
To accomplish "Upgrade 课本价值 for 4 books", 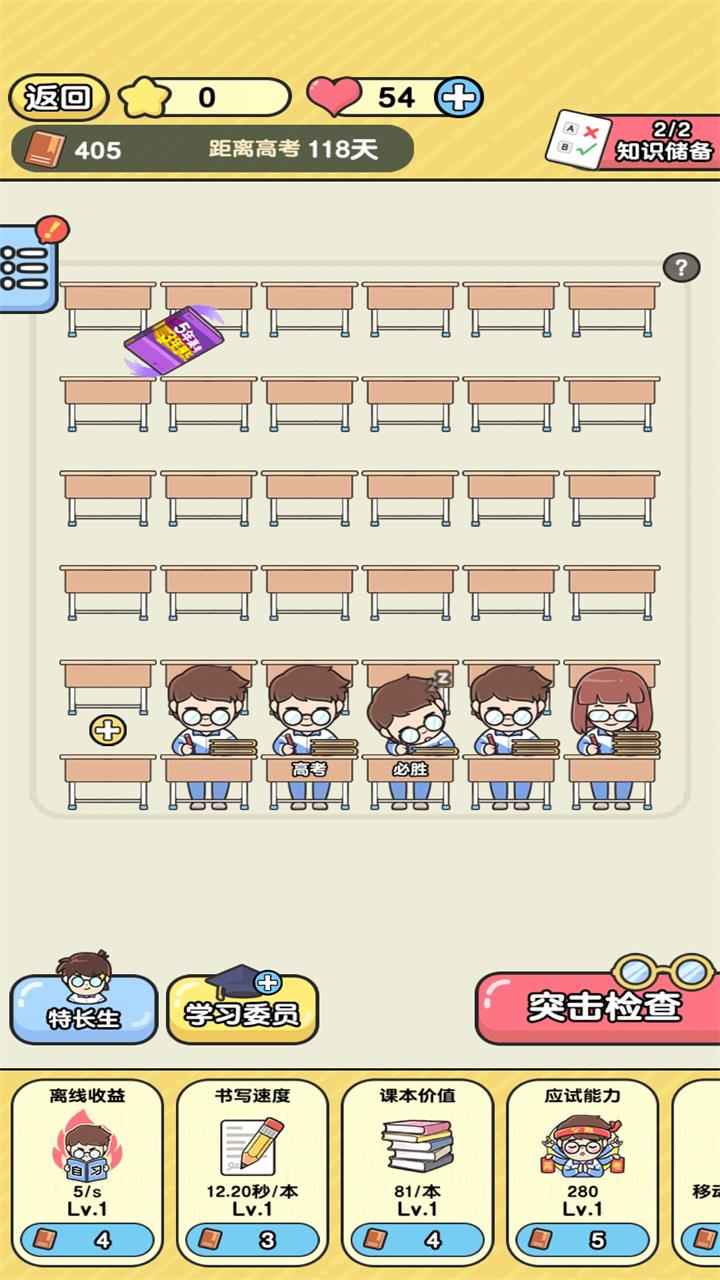I will tap(417, 1241).
